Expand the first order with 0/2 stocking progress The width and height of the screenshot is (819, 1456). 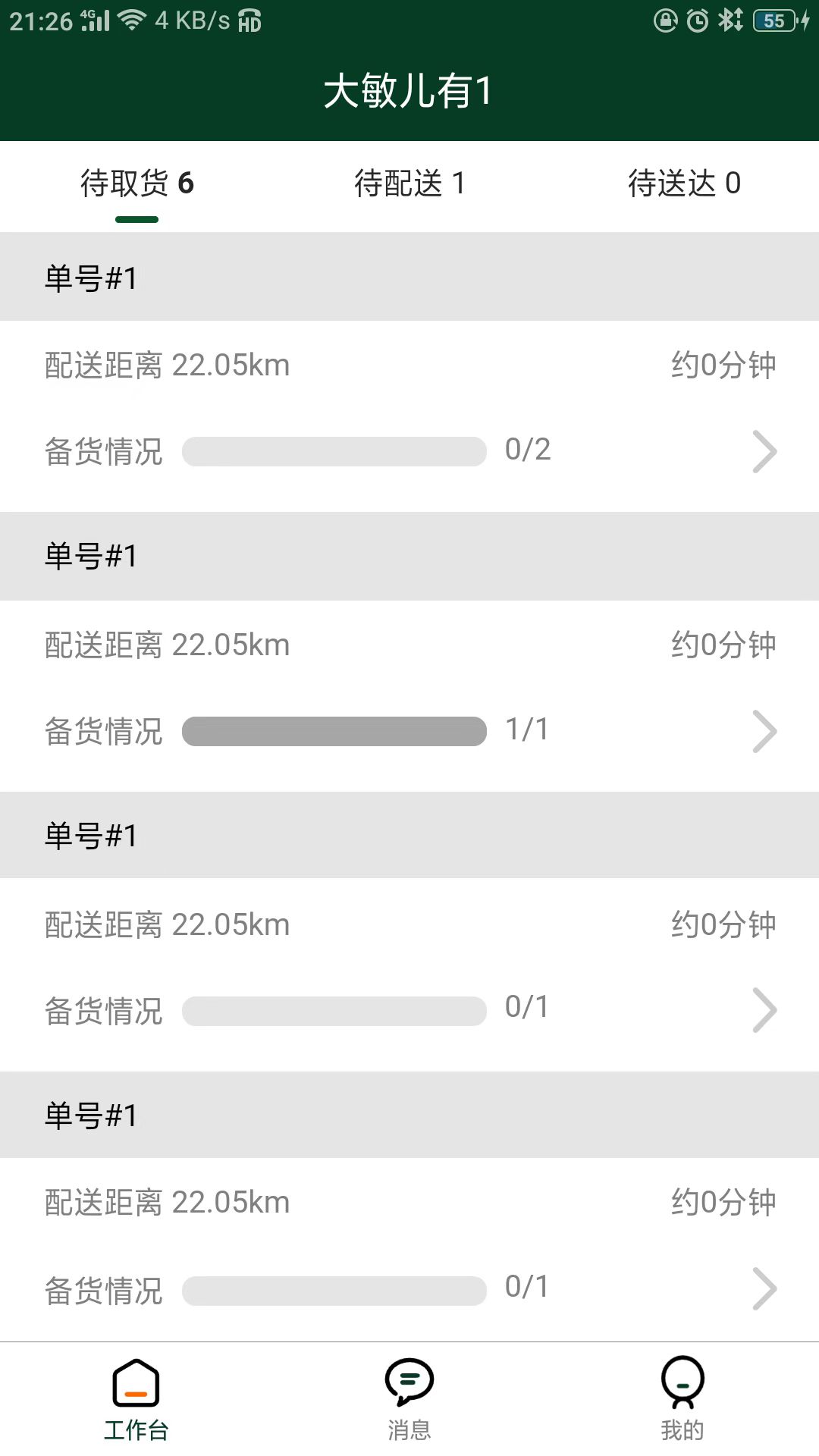[765, 451]
